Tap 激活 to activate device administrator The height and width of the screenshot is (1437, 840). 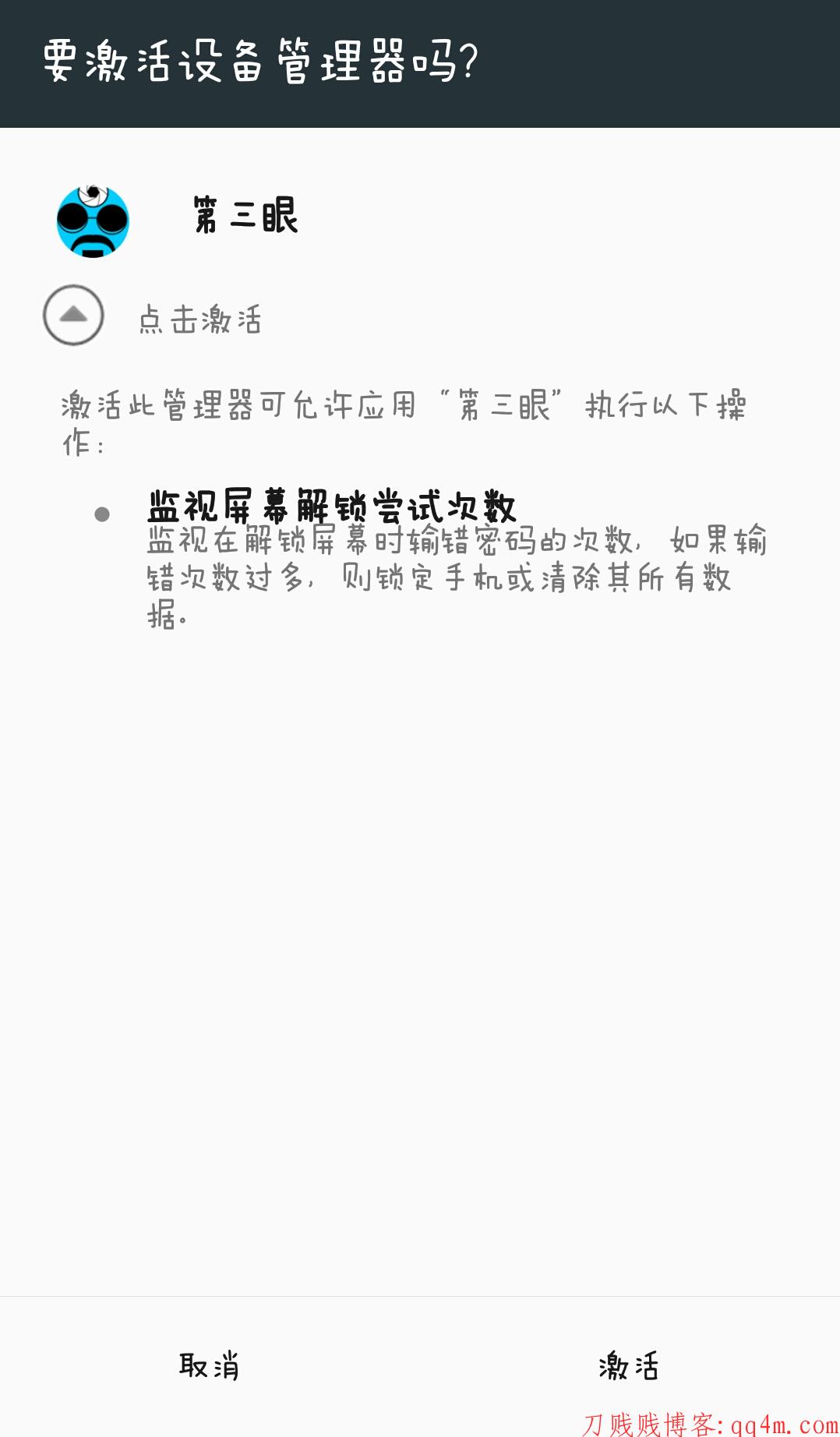point(629,1366)
